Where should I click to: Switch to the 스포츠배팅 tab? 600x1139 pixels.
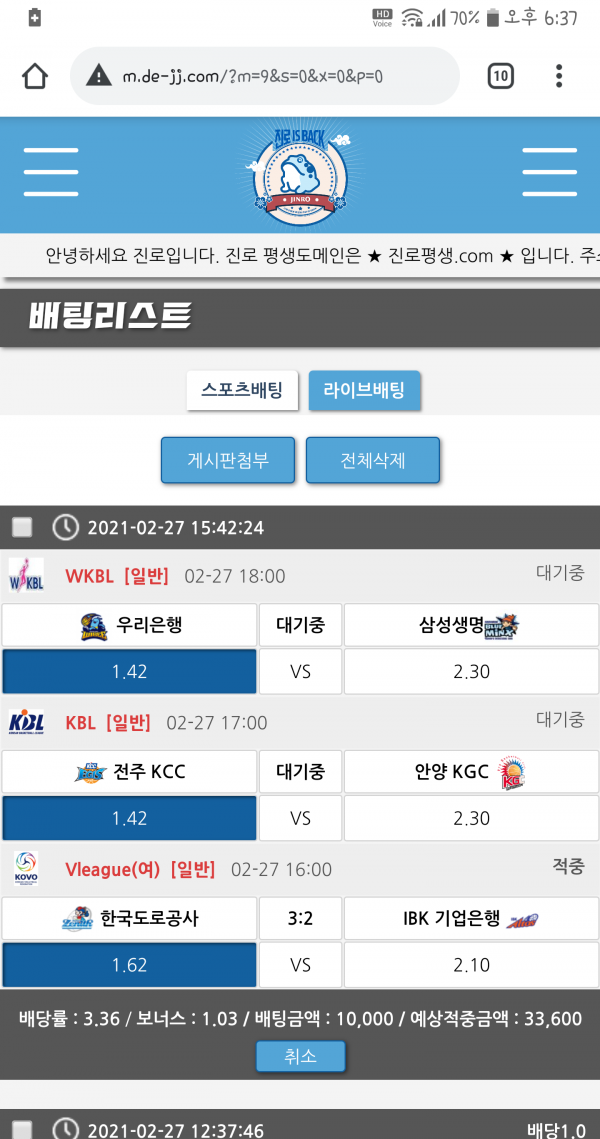(x=242, y=391)
